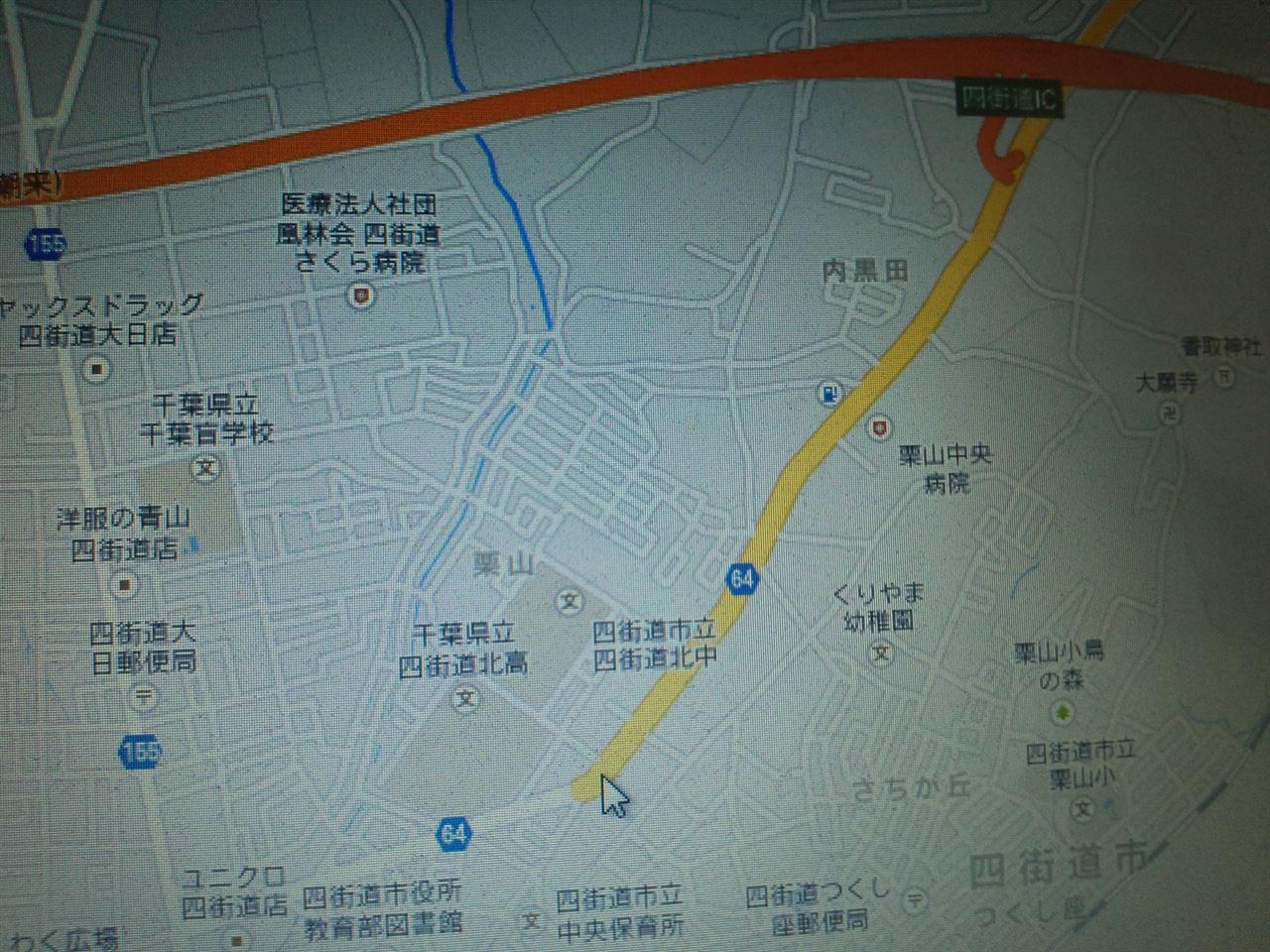Open the 栗山中央病院 hospital marker
This screenshot has width=1270, height=952.
click(x=879, y=427)
